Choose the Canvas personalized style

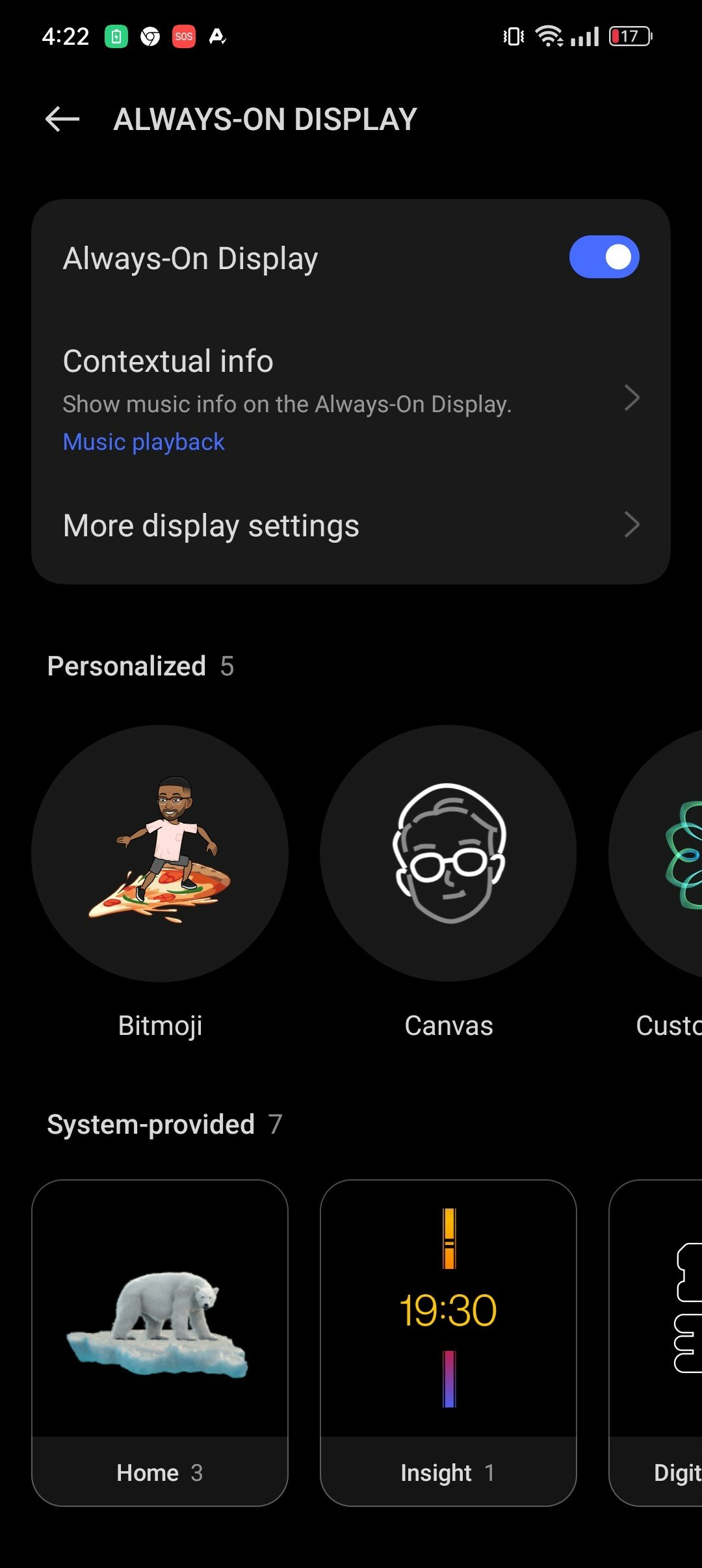coord(448,853)
